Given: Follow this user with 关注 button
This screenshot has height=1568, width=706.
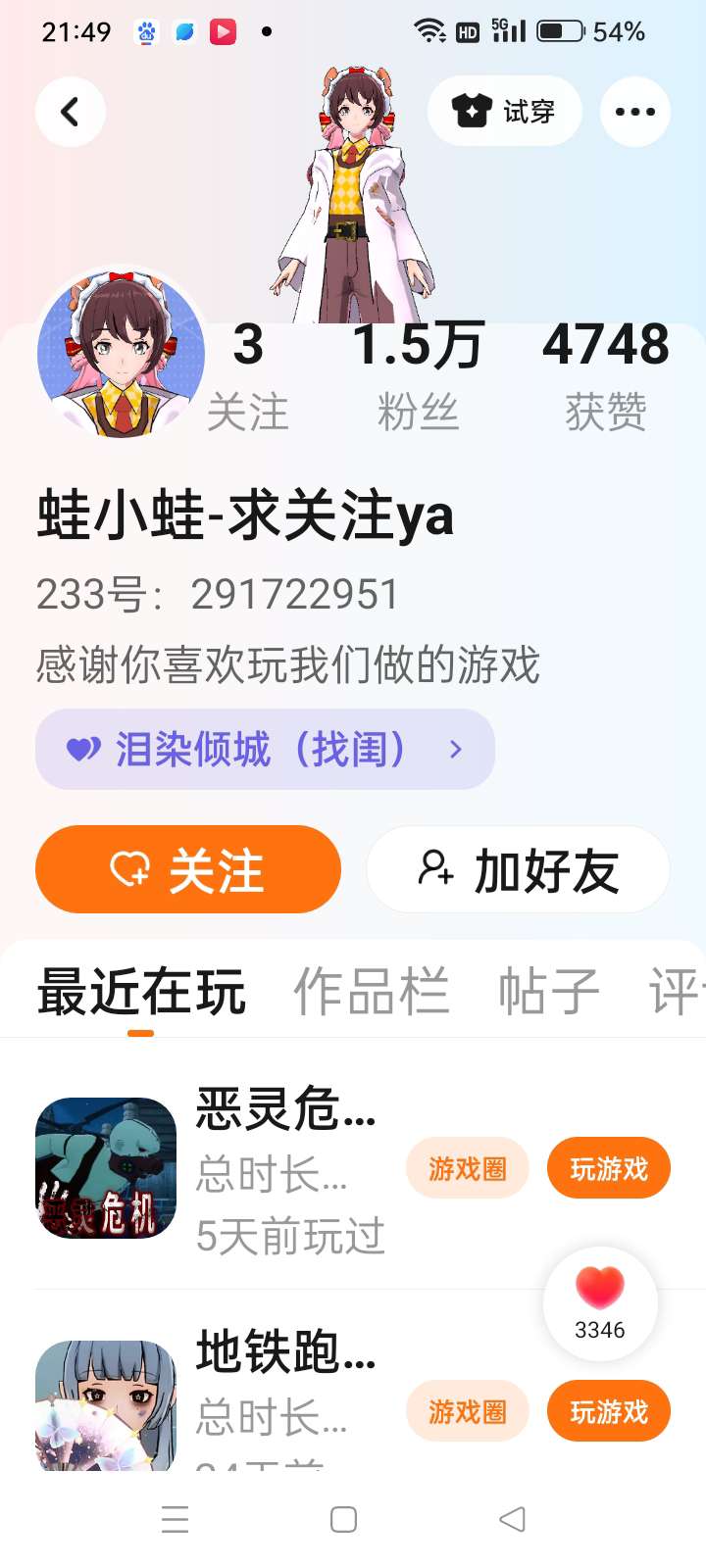Looking at the screenshot, I should pyautogui.click(x=188, y=869).
